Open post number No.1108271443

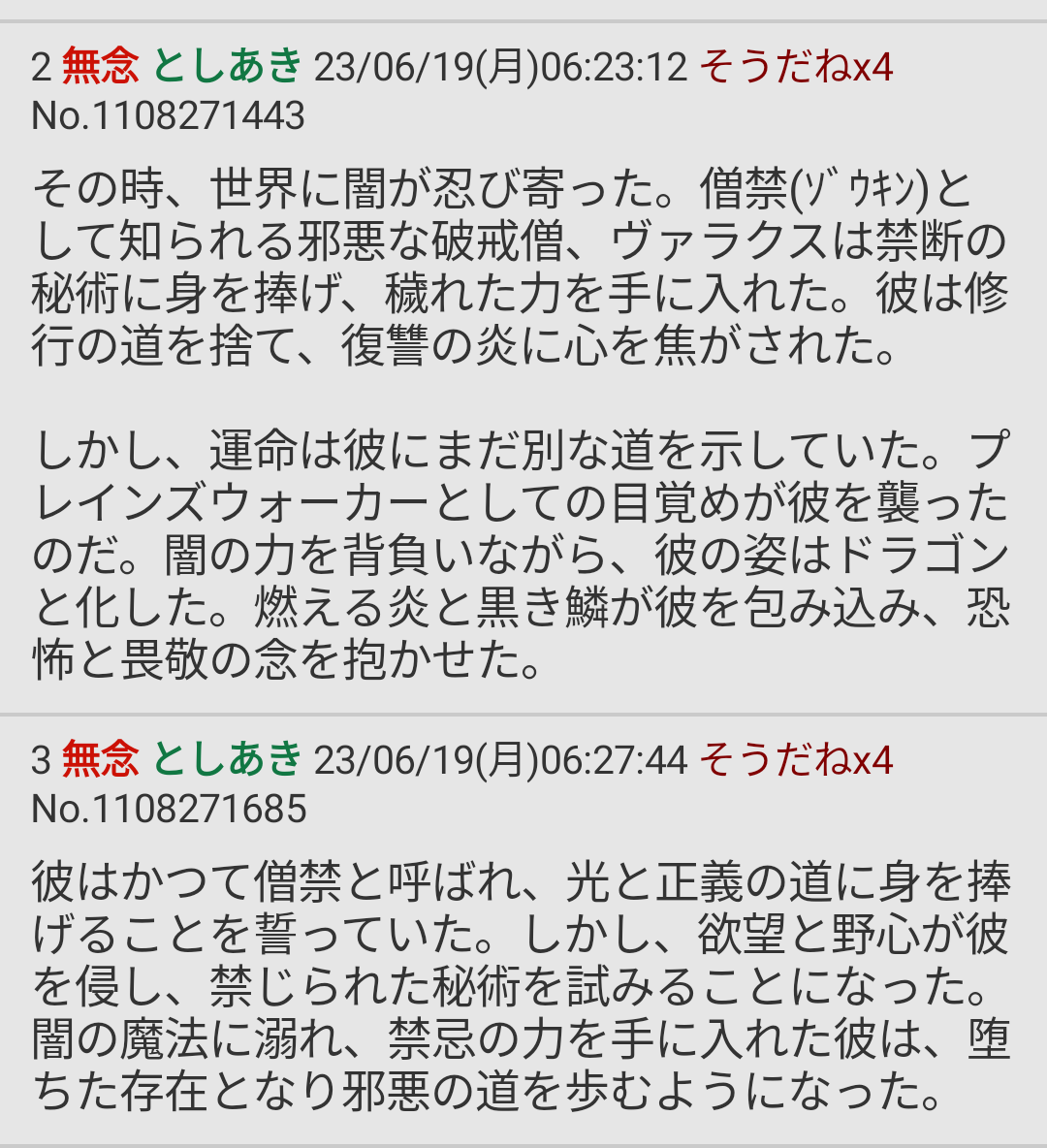[169, 116]
